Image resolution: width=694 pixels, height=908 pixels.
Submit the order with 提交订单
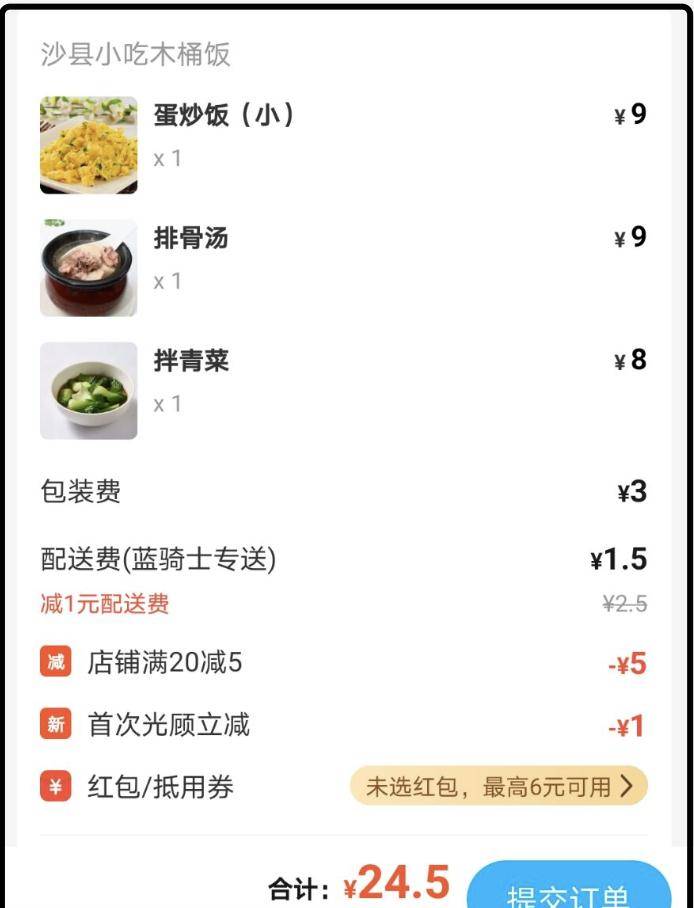(568, 888)
